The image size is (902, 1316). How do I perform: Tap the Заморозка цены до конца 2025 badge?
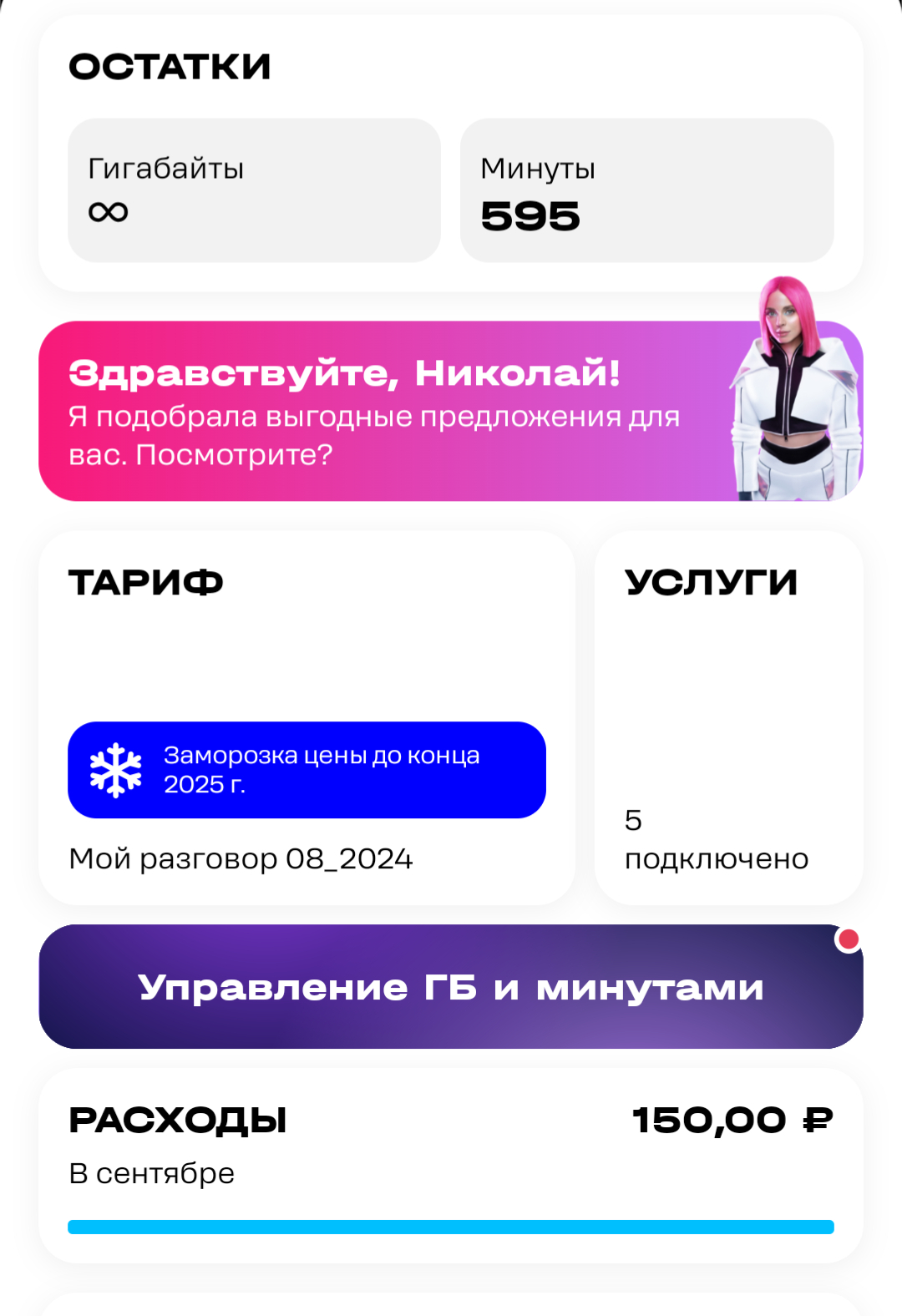click(x=306, y=770)
